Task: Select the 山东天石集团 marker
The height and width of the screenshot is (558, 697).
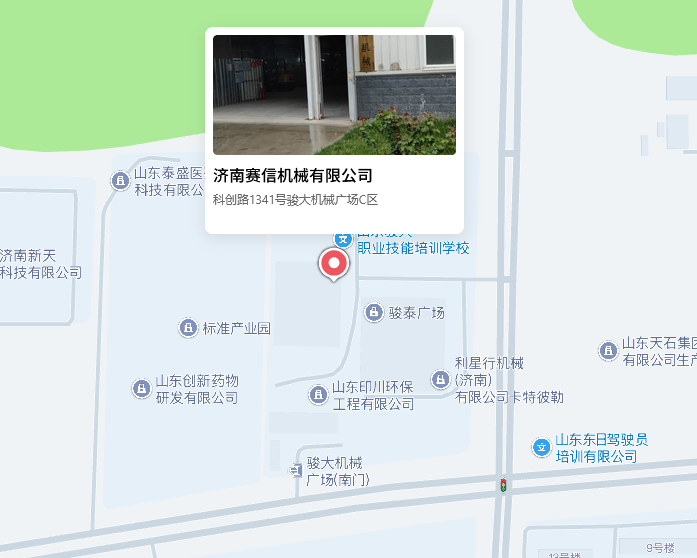Action: [x=608, y=350]
